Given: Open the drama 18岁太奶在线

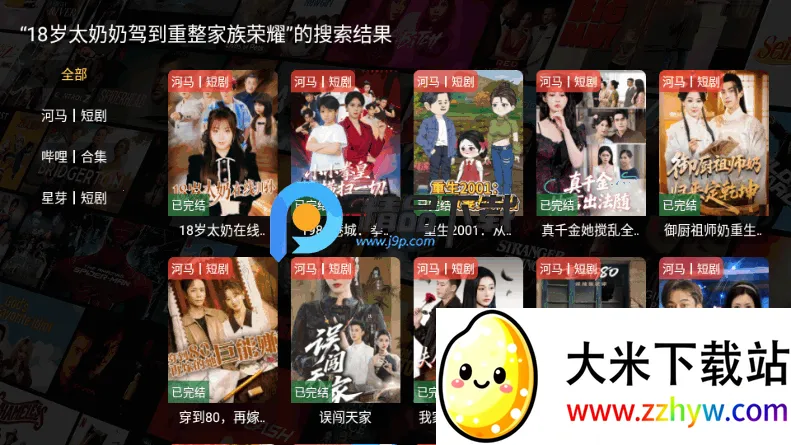Looking at the screenshot, I should [x=222, y=145].
